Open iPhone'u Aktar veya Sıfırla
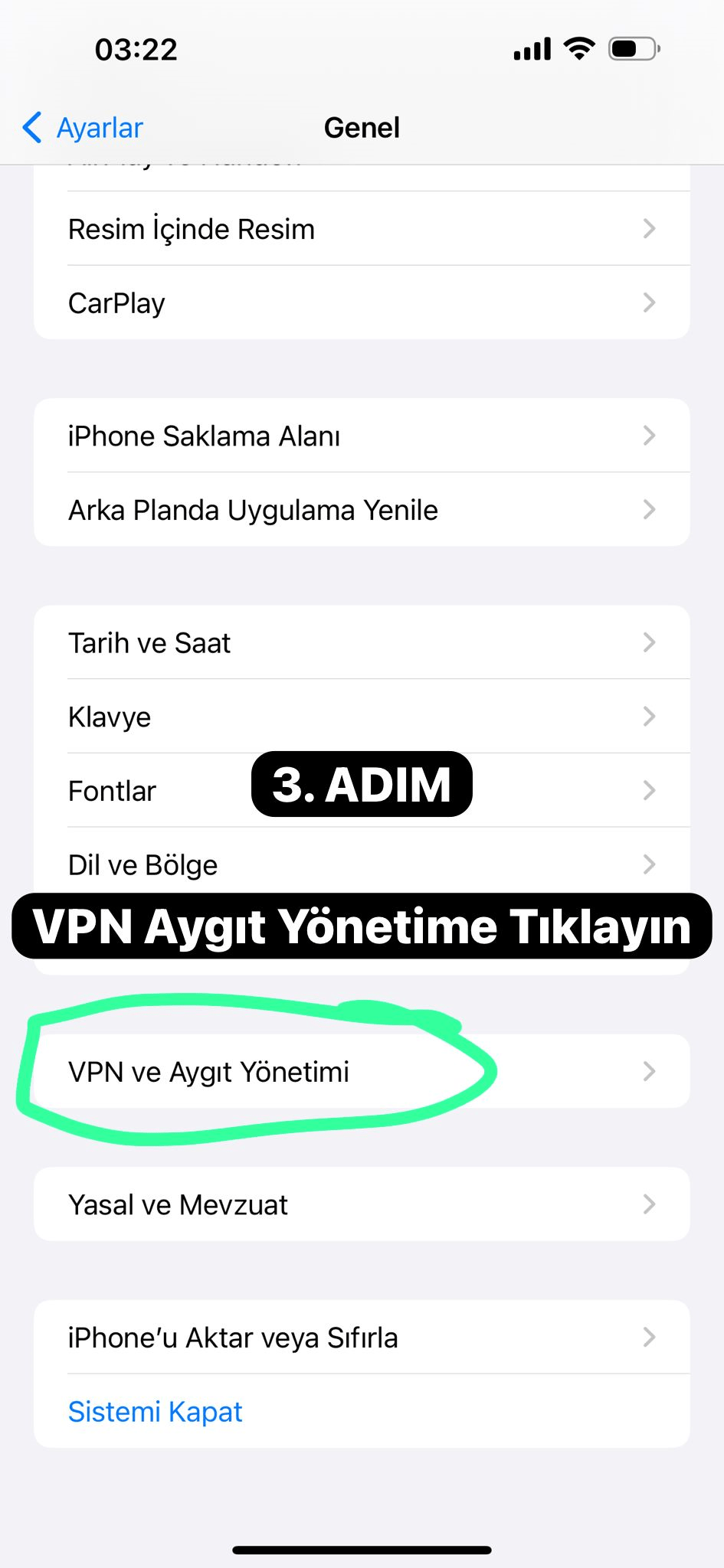724x1568 pixels. (360, 1338)
